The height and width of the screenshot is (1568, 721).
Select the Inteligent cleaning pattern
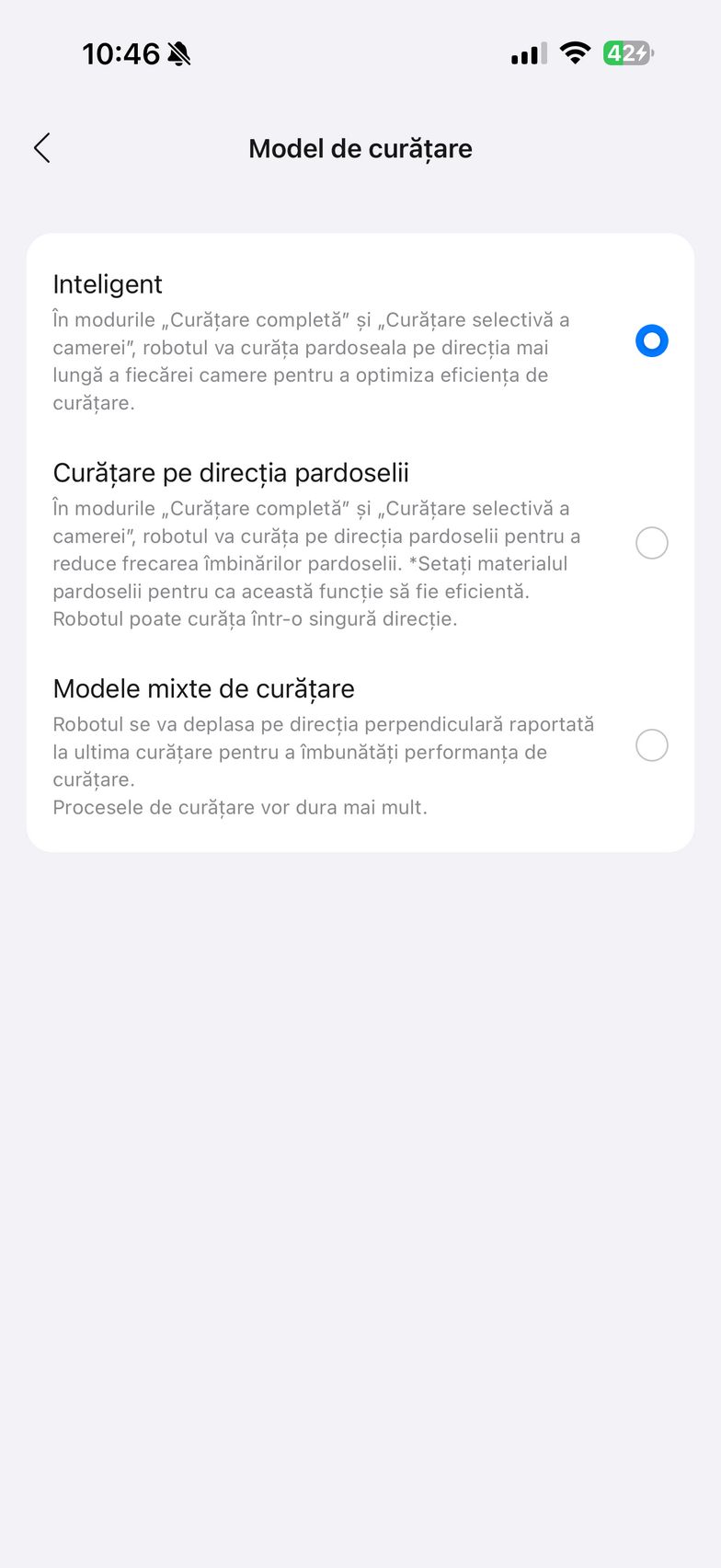point(651,341)
